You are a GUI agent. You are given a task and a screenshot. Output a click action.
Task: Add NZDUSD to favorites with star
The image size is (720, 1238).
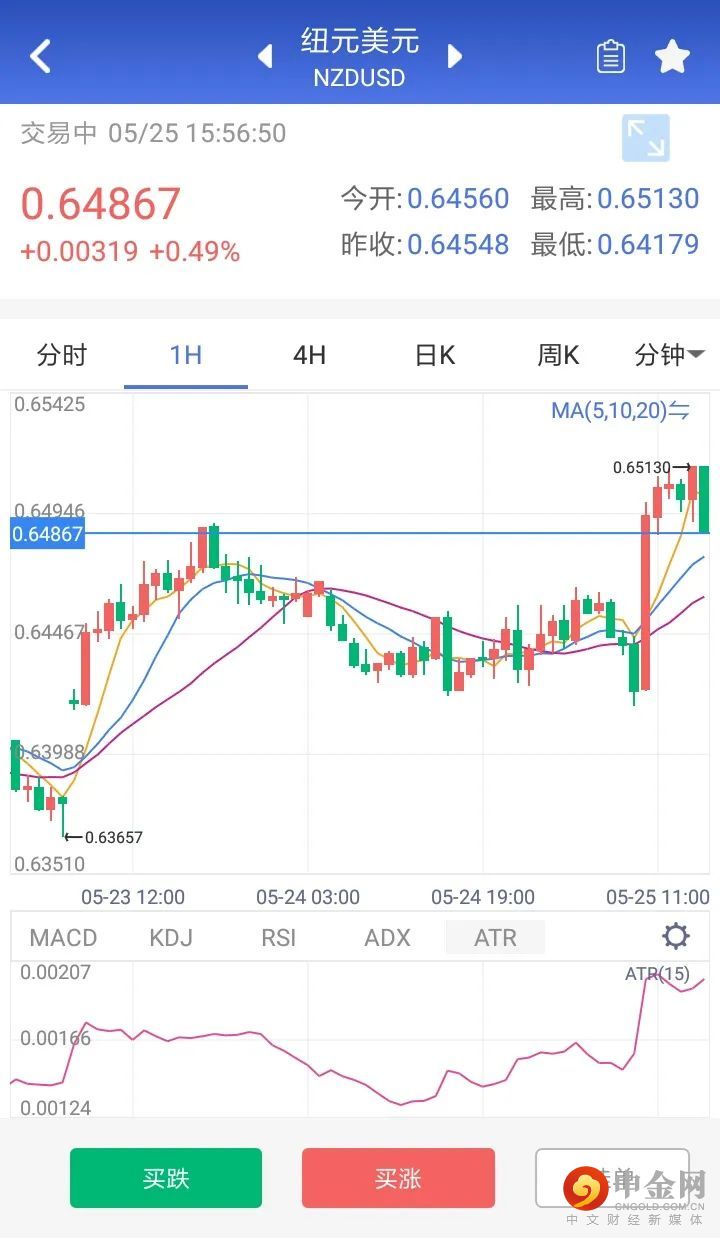[673, 57]
